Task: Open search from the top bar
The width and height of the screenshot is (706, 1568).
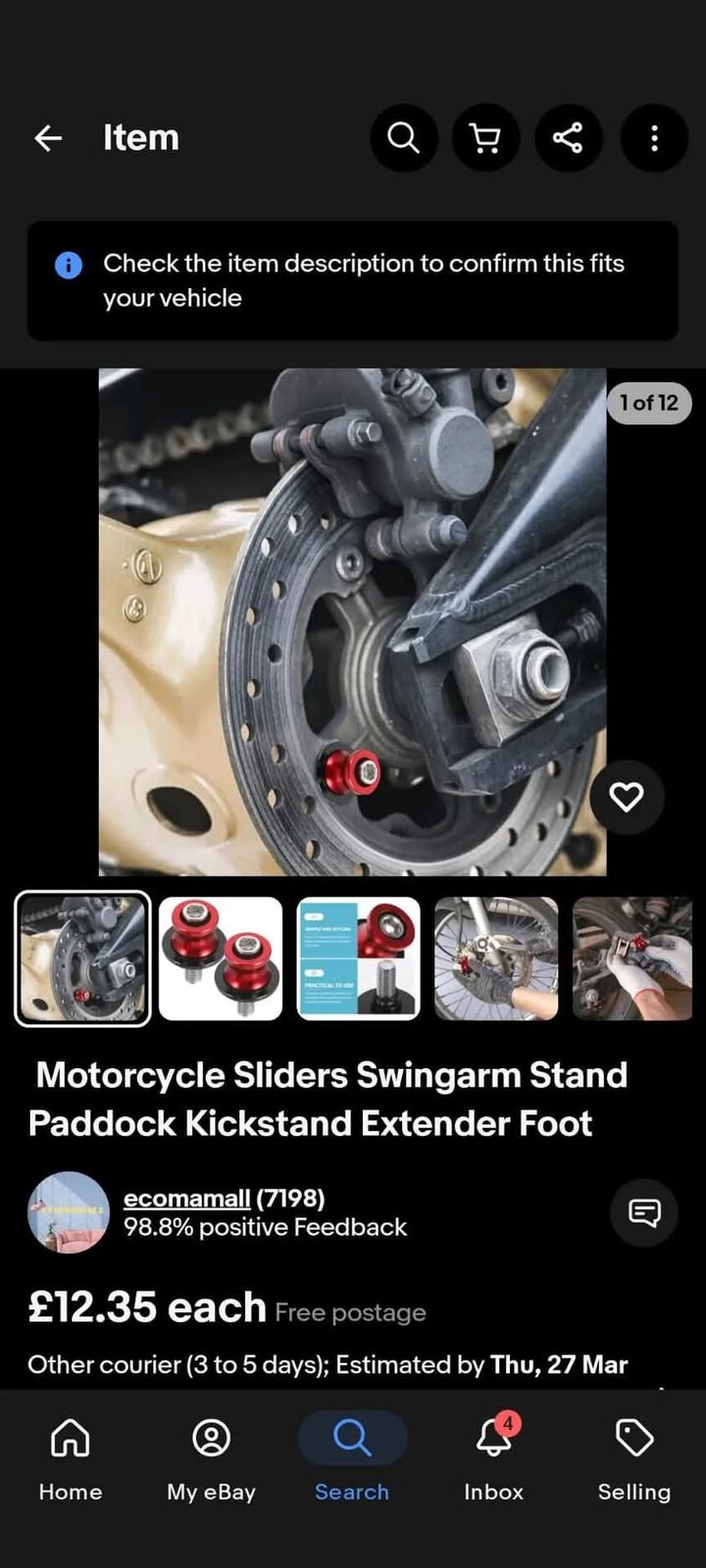Action: click(x=403, y=138)
